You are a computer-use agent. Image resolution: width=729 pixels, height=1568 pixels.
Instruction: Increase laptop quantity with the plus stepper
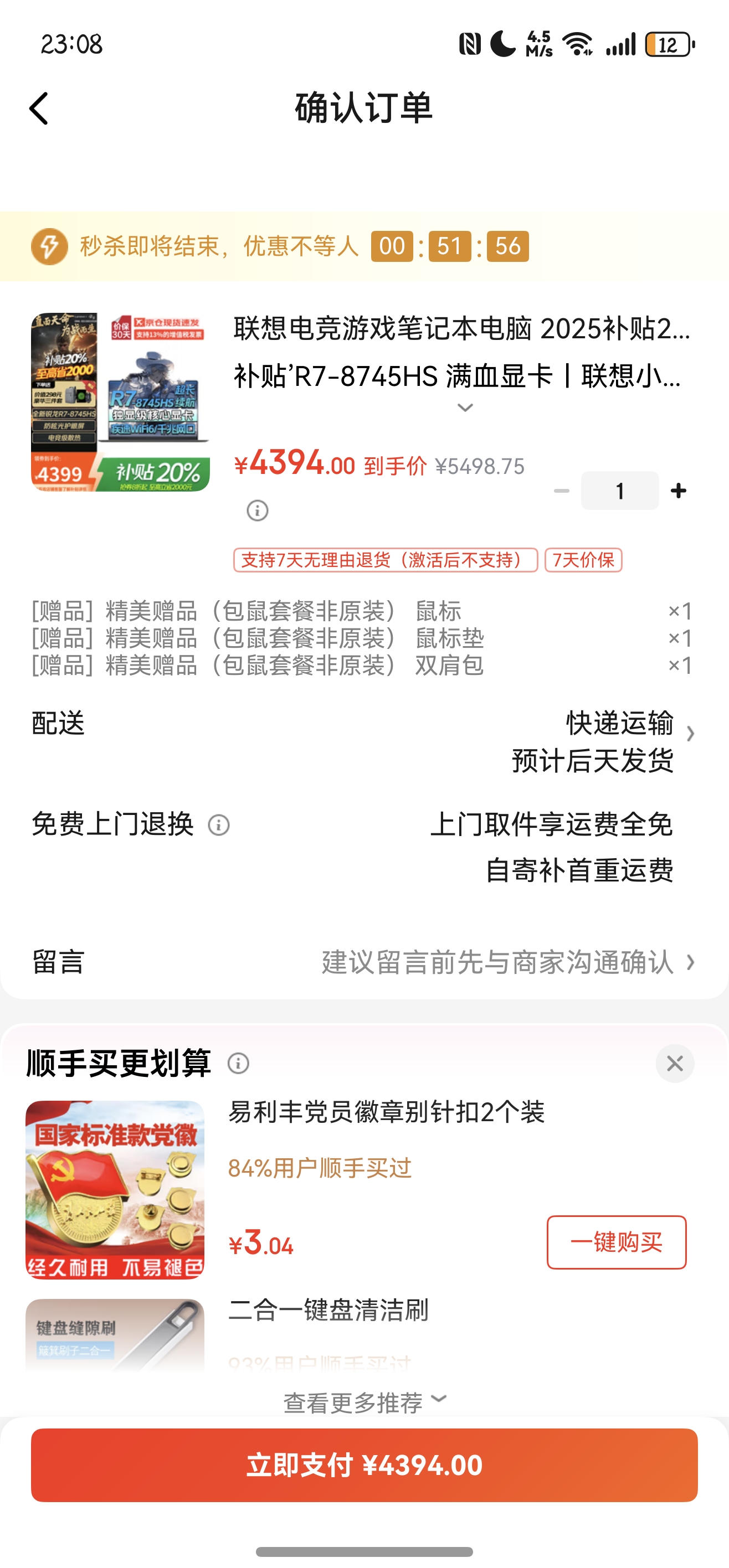678,491
